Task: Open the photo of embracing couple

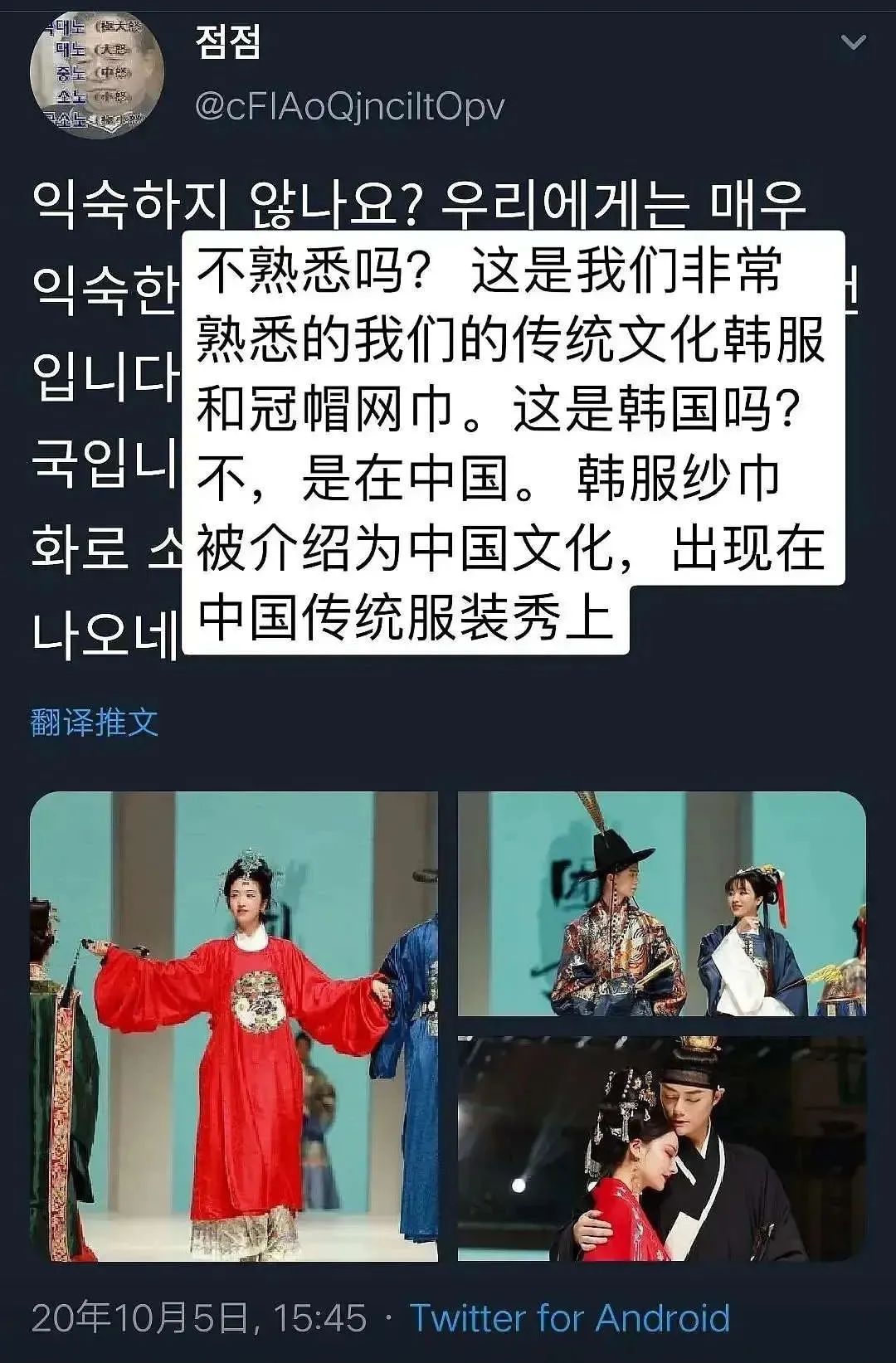Action: tap(661, 1148)
